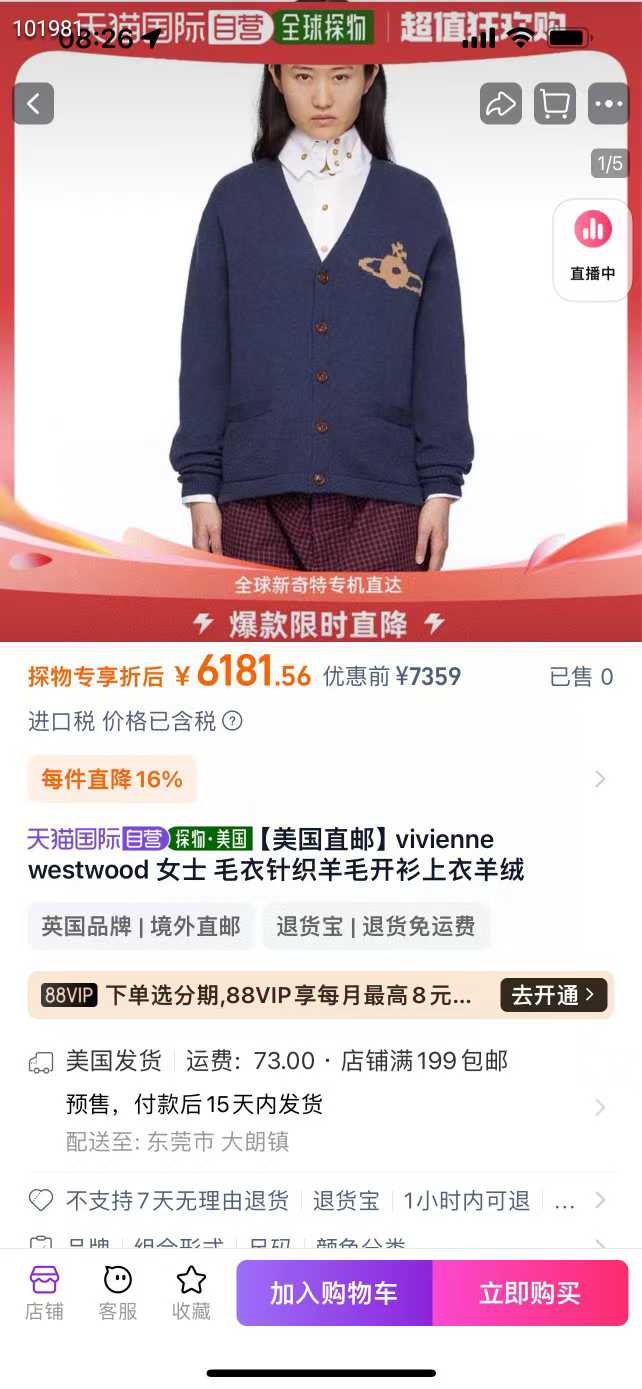Open the three-dot overflow menu
Screen dimensions: 642x1389
[608, 104]
